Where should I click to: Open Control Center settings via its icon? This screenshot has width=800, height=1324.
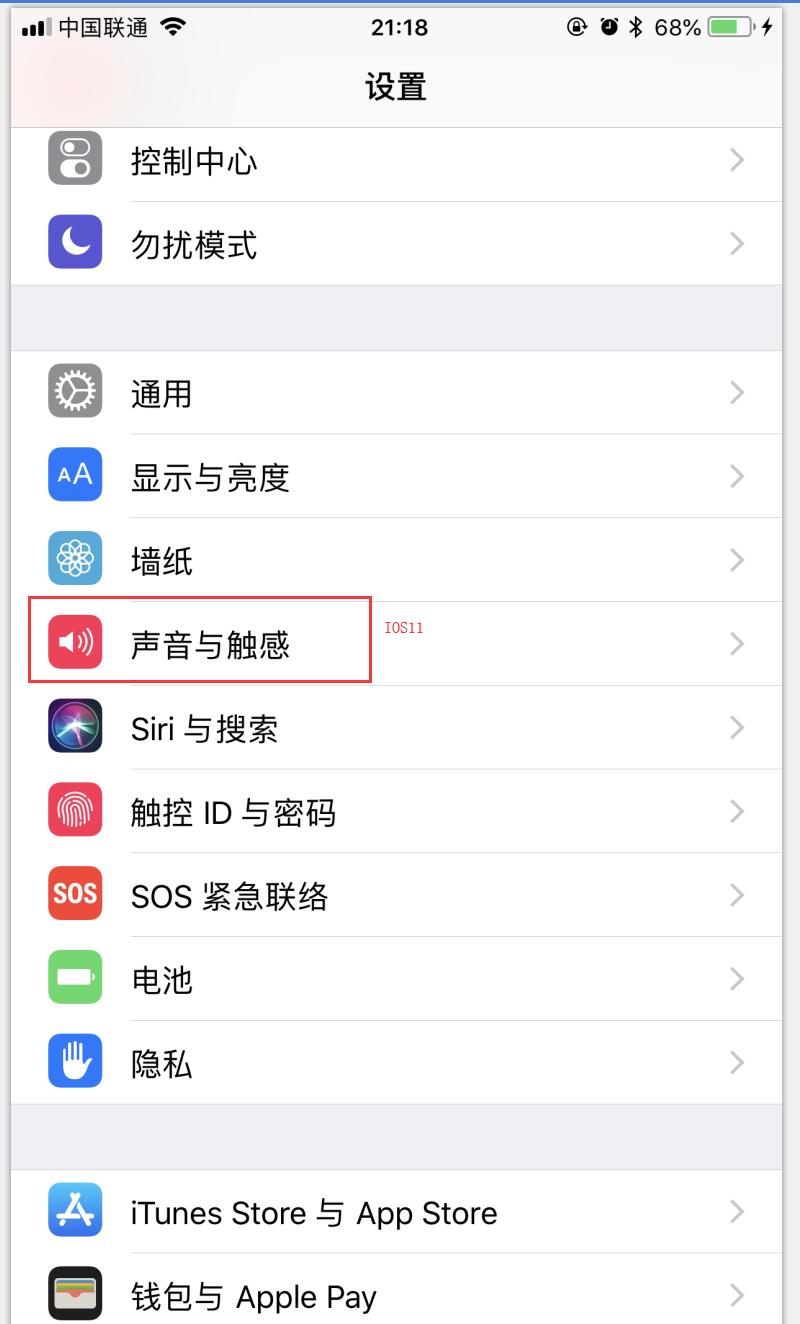pos(74,160)
